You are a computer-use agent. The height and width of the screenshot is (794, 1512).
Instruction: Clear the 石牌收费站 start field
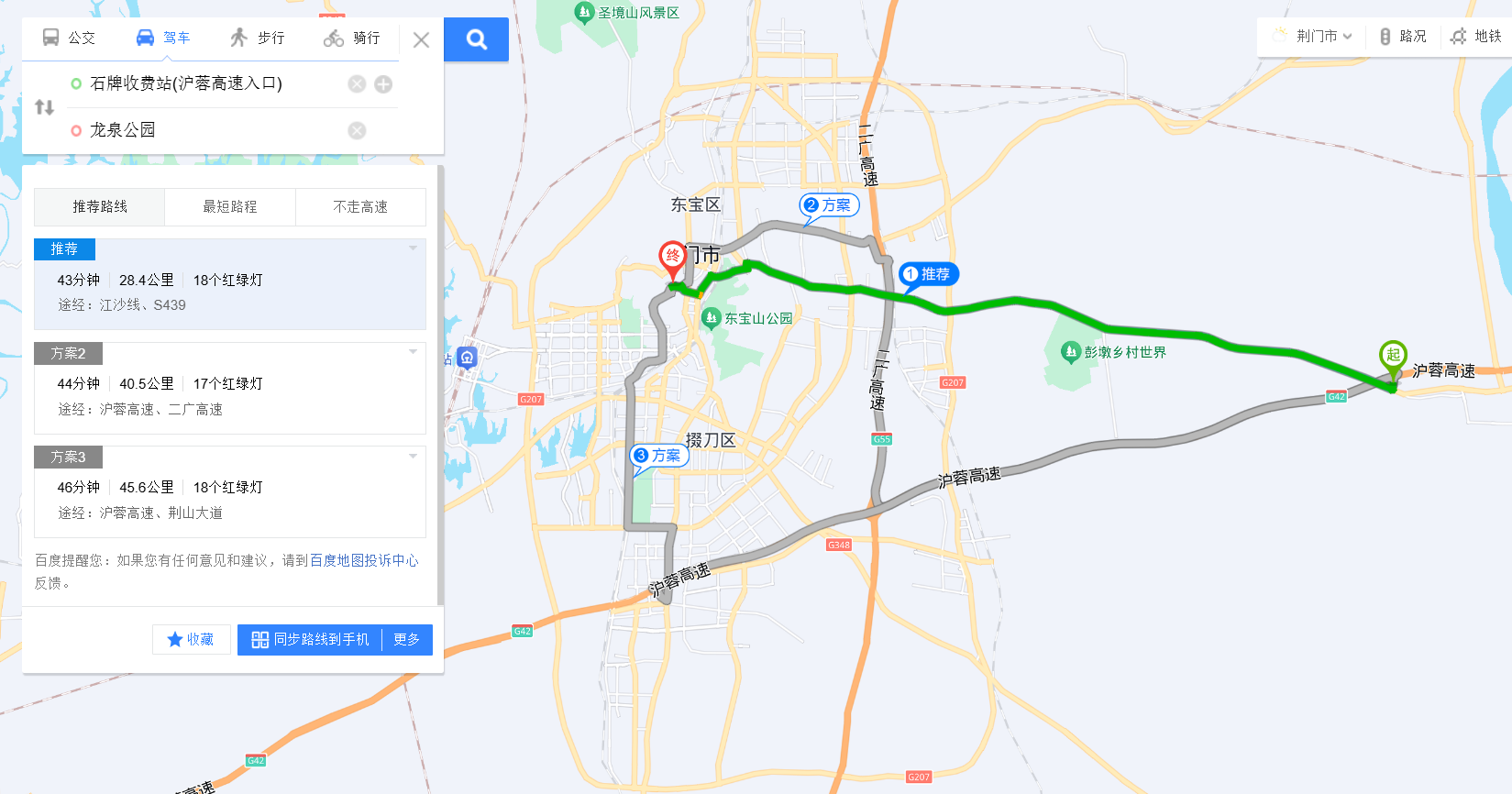[x=357, y=84]
